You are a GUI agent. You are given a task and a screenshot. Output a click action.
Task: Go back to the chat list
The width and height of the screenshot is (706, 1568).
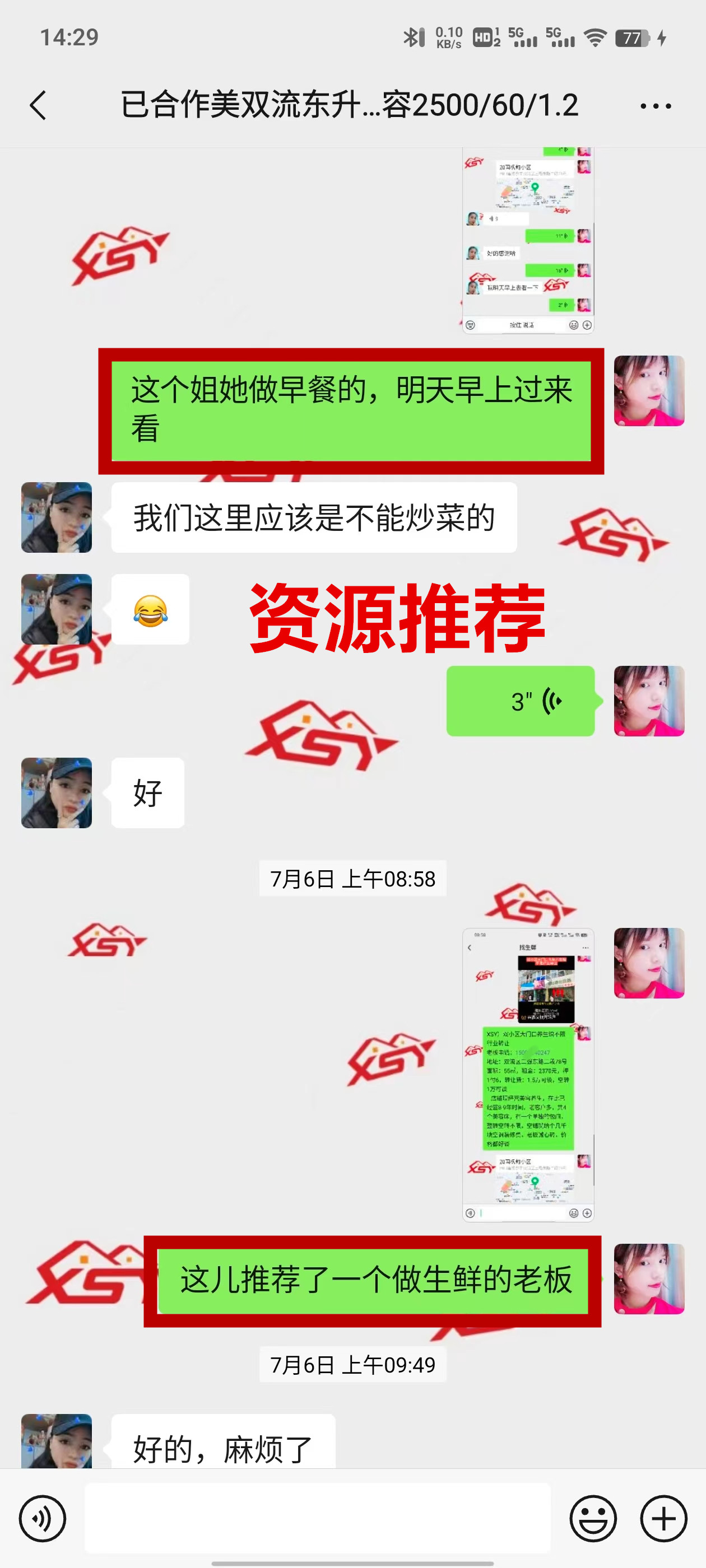(38, 105)
